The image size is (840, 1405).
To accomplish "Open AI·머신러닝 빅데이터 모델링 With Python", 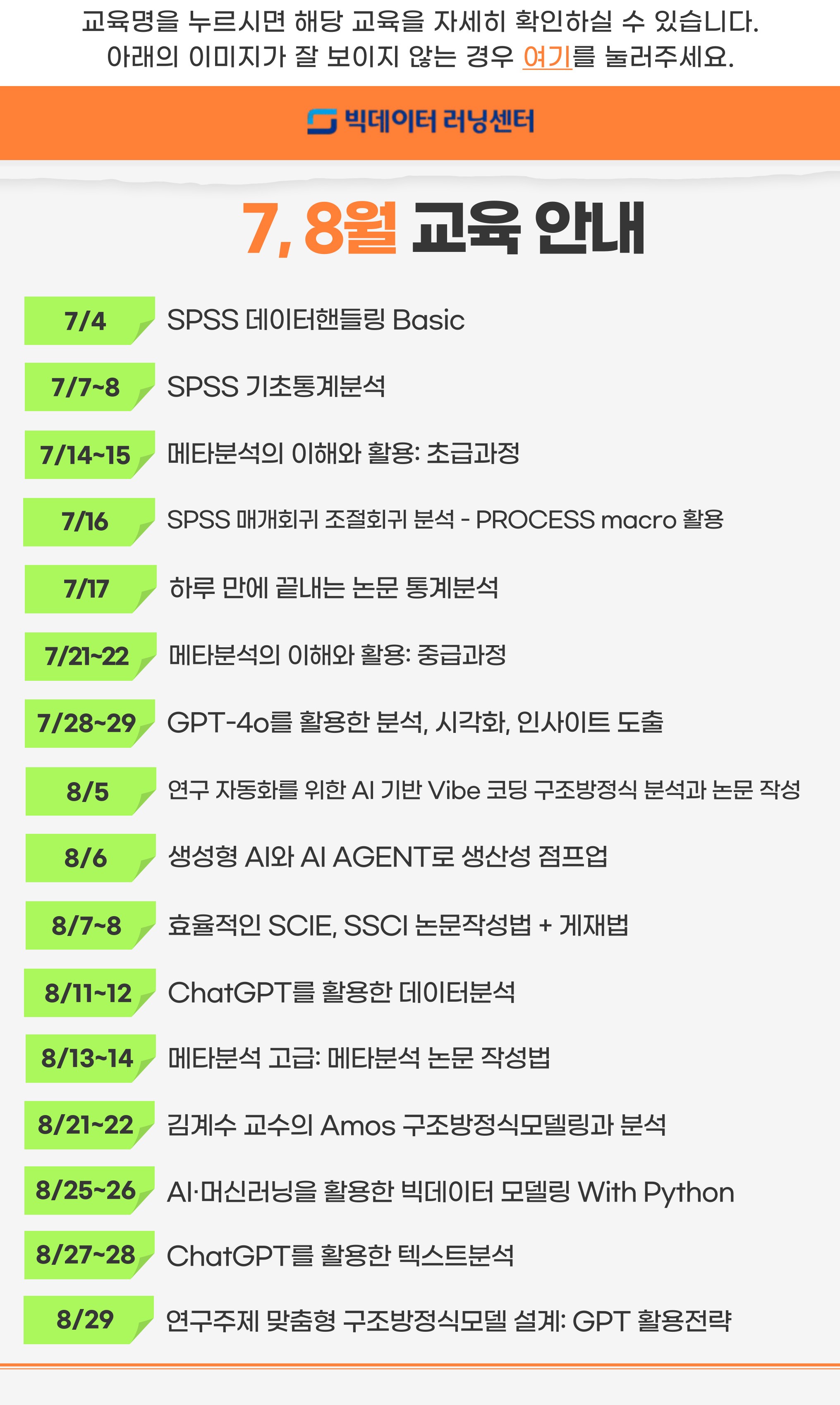I will 450,1192.
